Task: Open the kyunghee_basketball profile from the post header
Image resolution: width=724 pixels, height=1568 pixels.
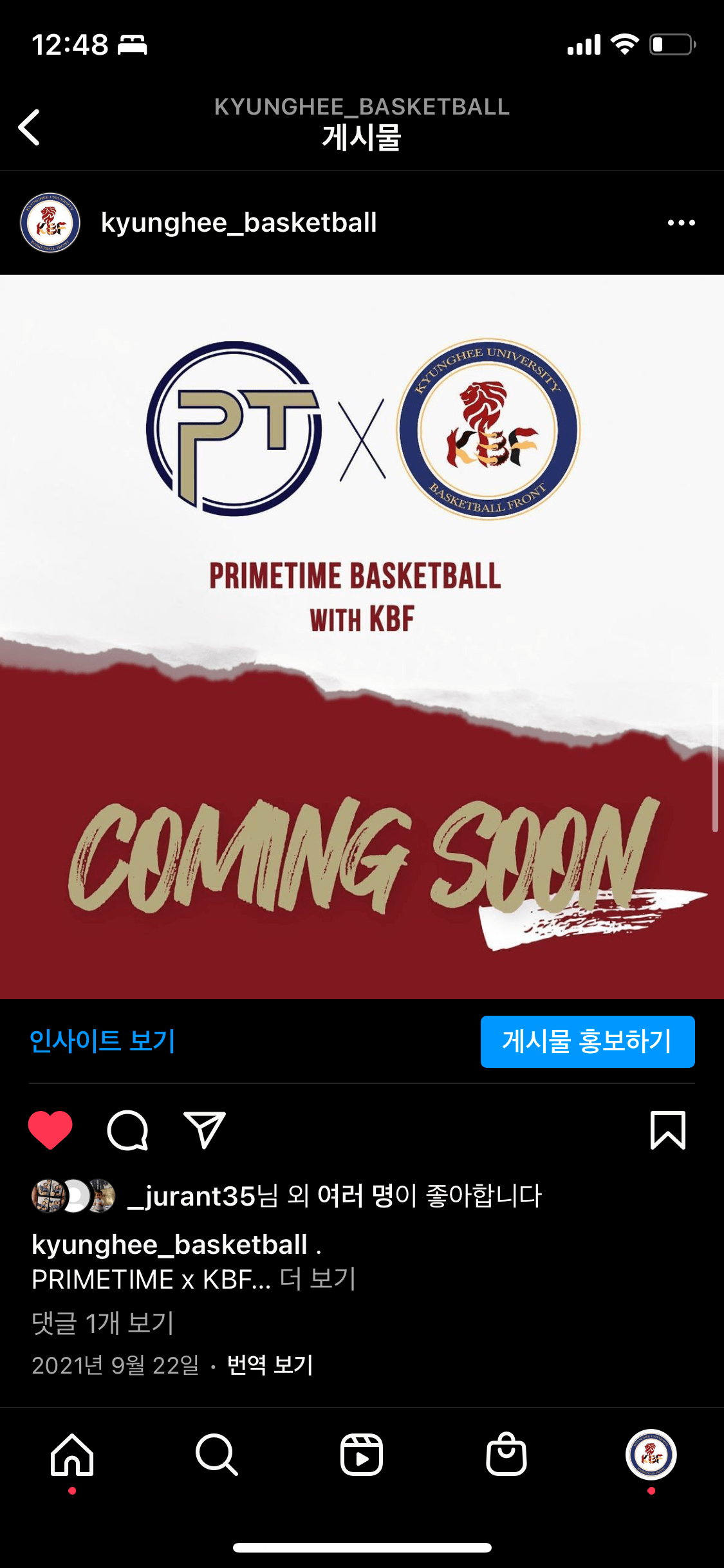Action: click(x=238, y=223)
